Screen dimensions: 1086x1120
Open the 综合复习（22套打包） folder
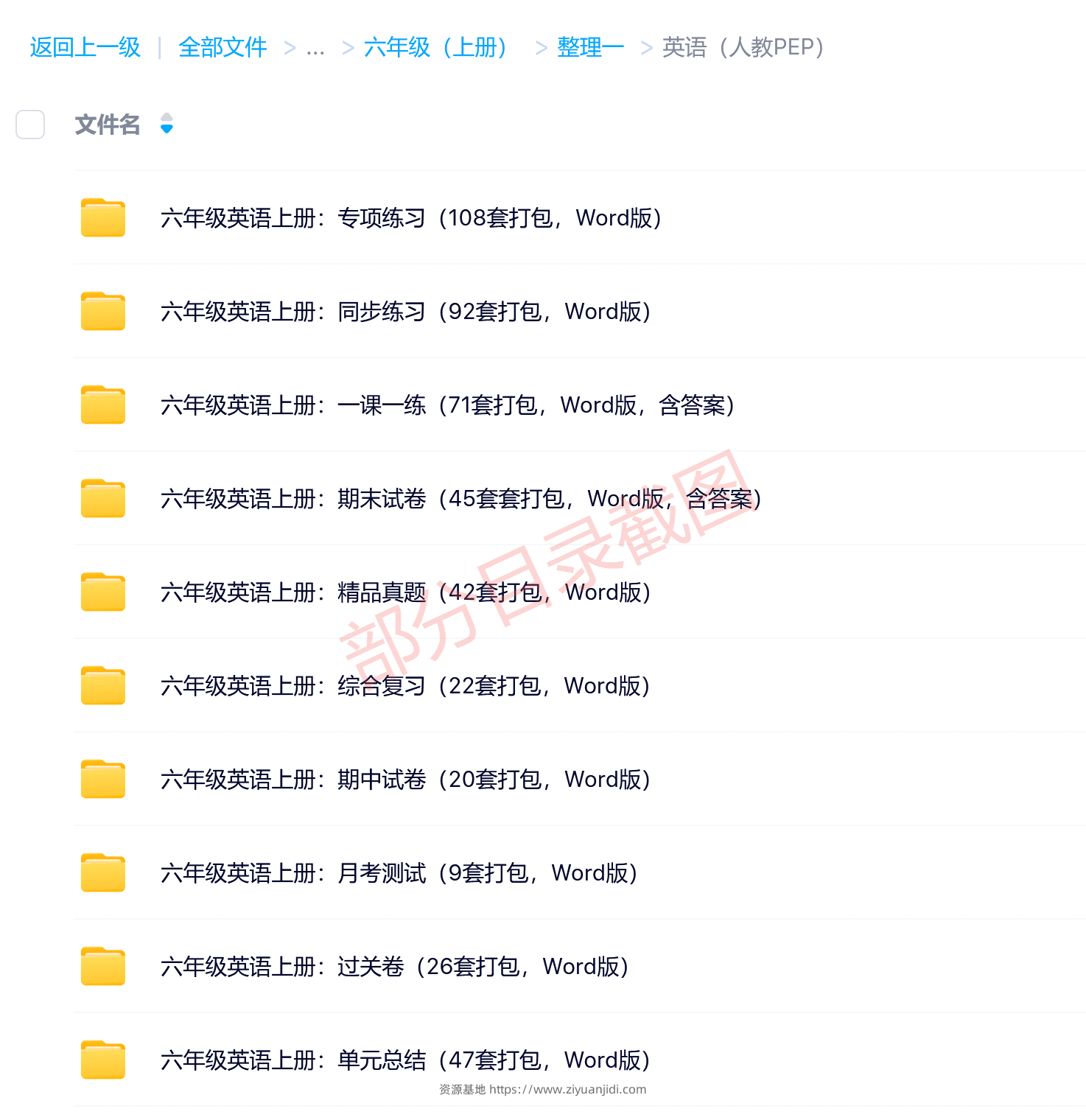405,686
